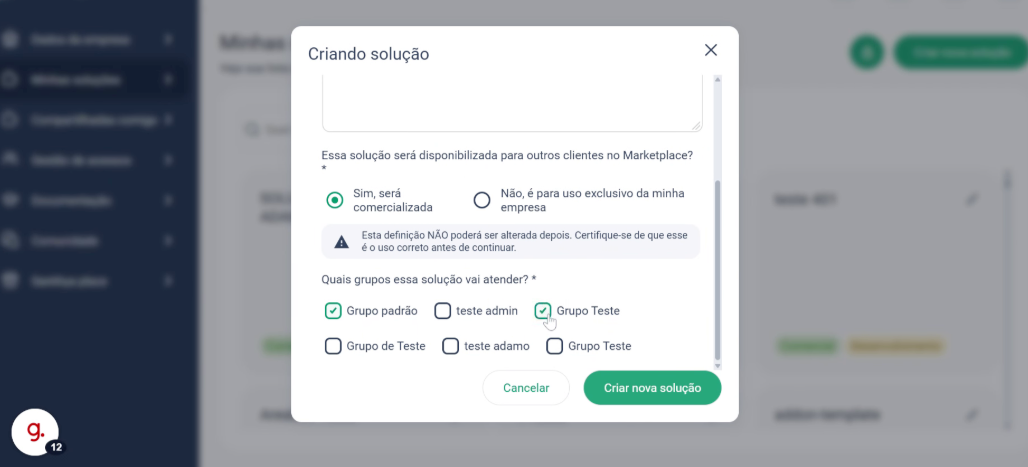Tap Criar nova solução to submit
This screenshot has width=1028, height=467.
point(652,388)
